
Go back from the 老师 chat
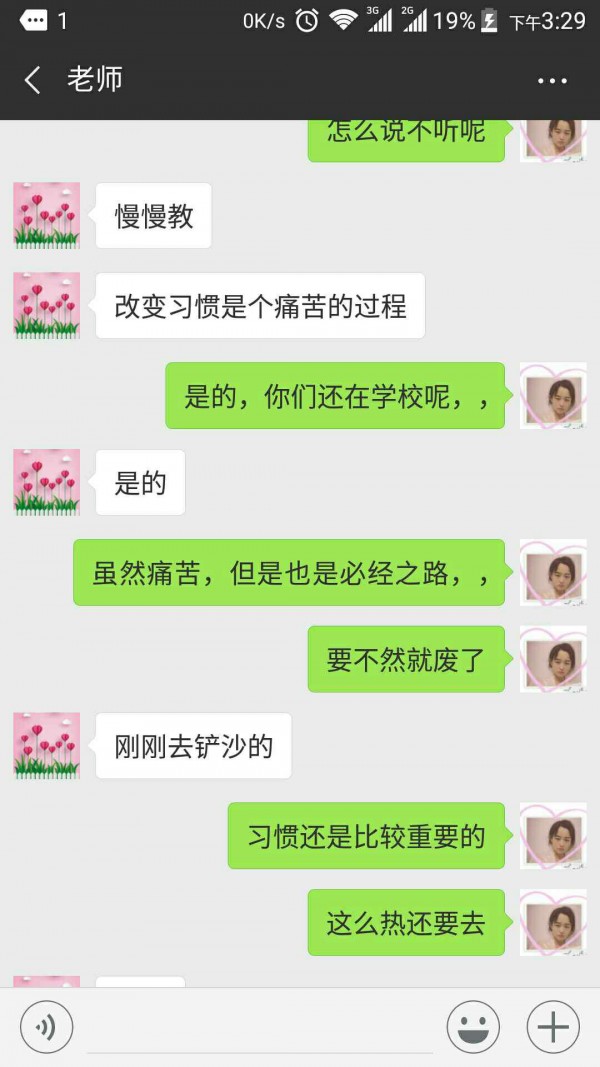[x=33, y=80]
